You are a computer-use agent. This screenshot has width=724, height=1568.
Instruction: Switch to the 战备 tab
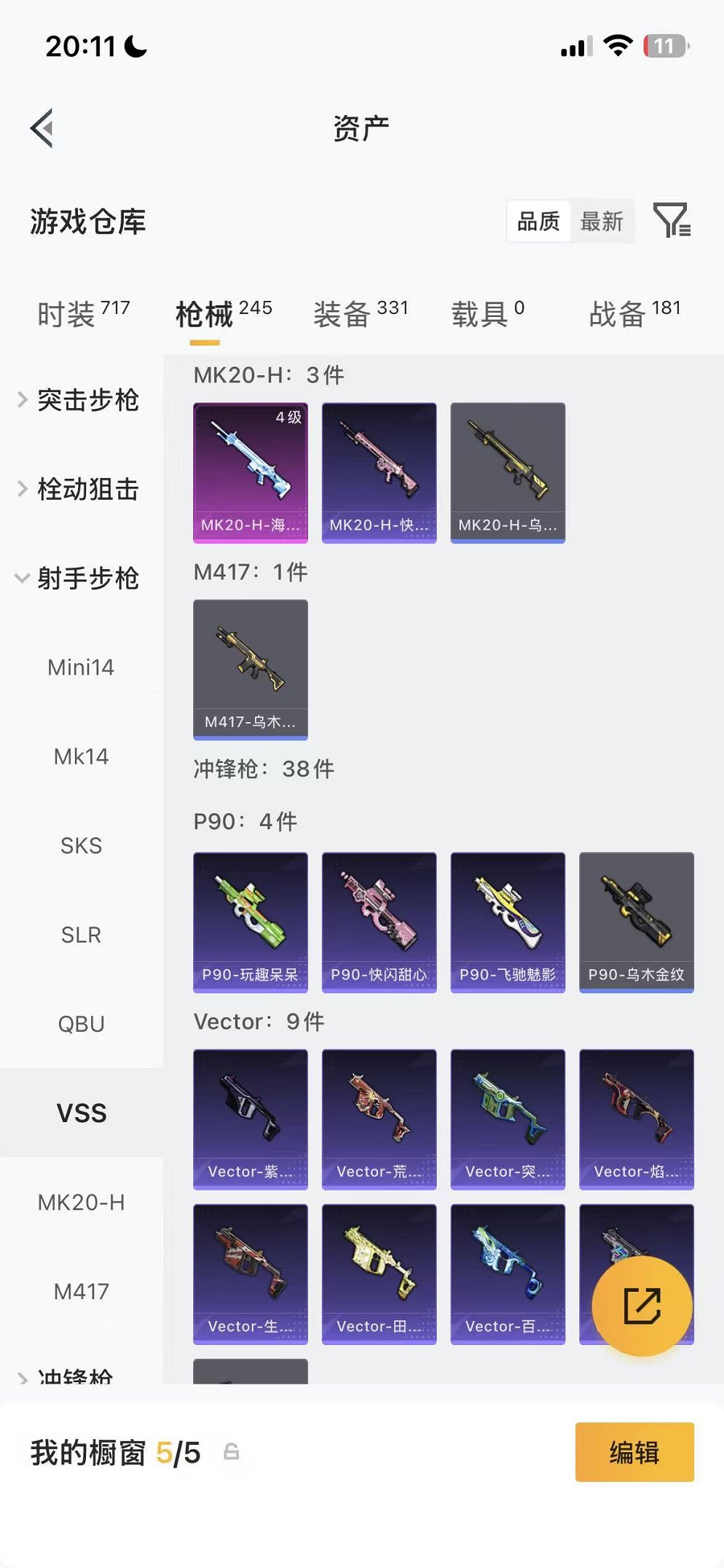click(x=634, y=313)
